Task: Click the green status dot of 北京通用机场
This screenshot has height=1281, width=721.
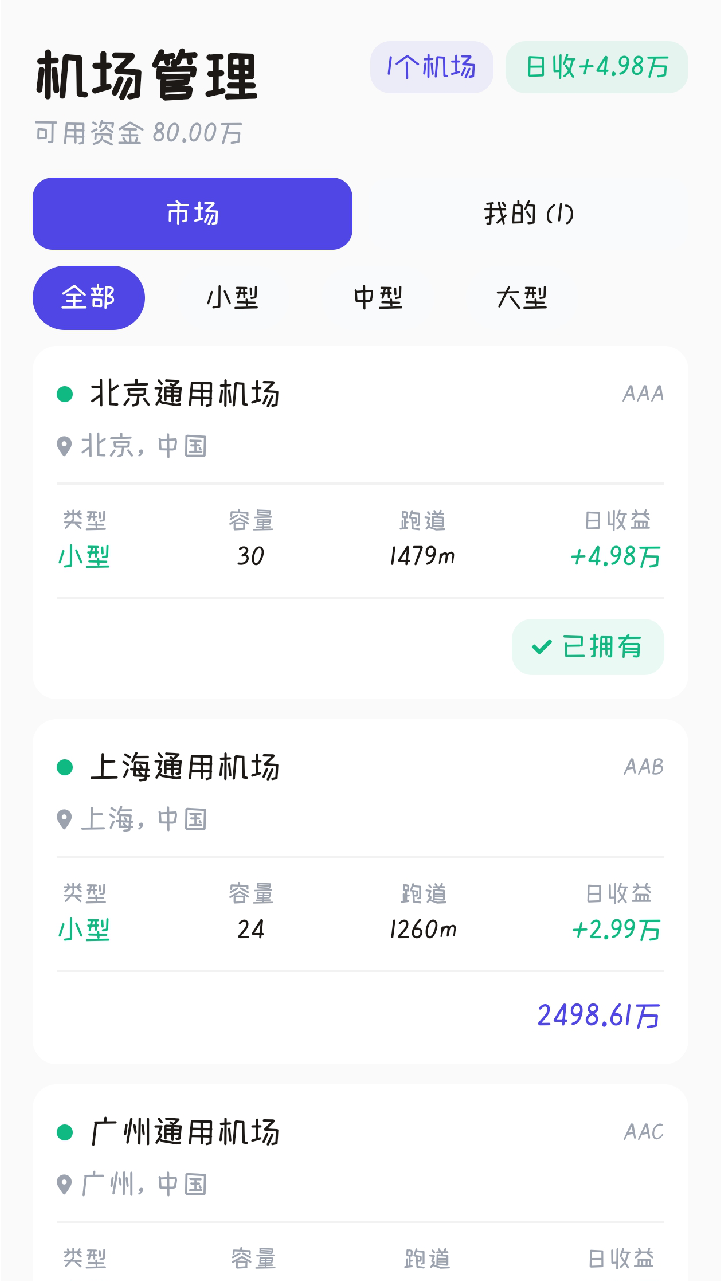Action: tap(66, 394)
